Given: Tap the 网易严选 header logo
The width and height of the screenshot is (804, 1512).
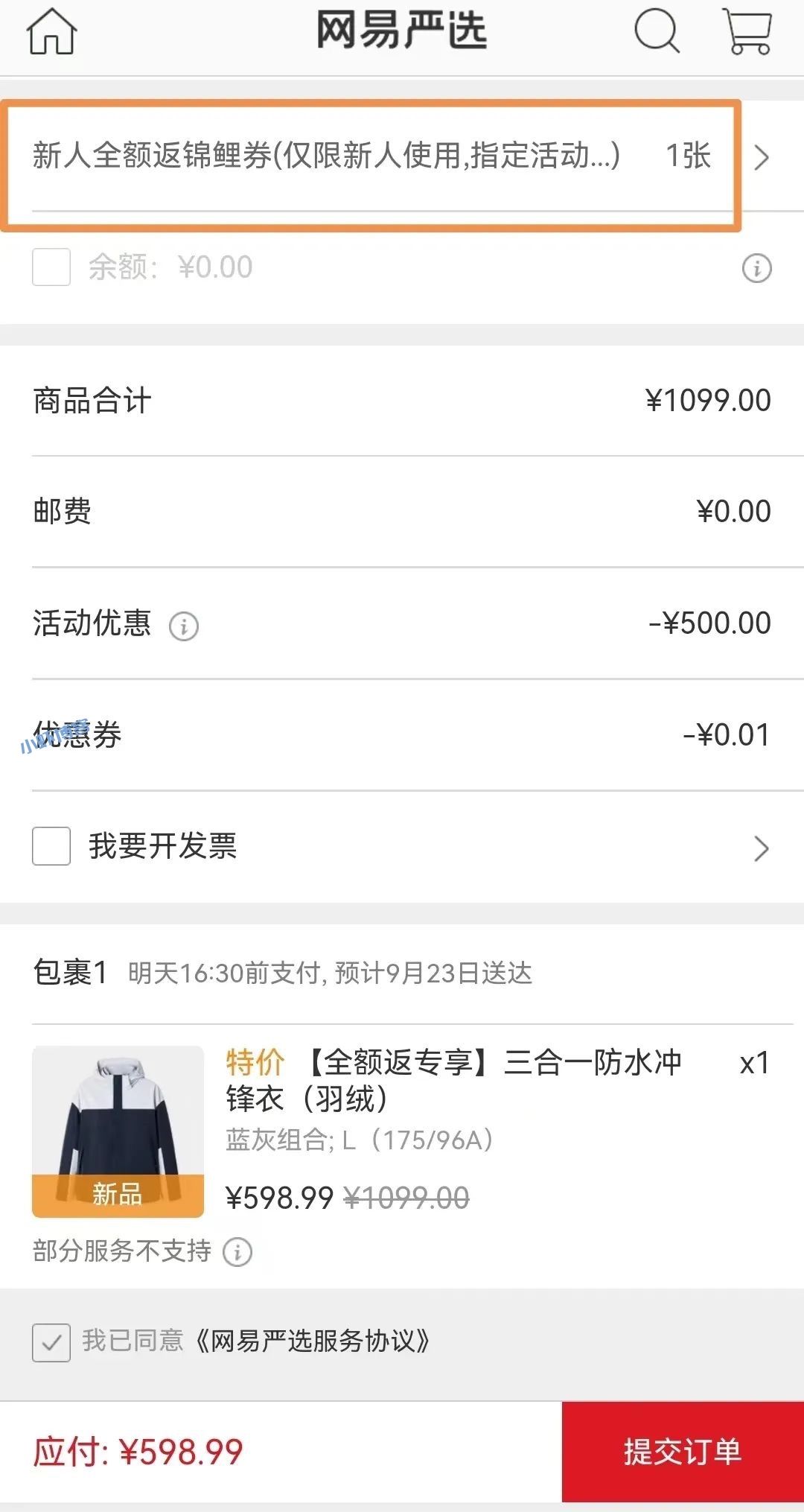Looking at the screenshot, I should [x=402, y=30].
